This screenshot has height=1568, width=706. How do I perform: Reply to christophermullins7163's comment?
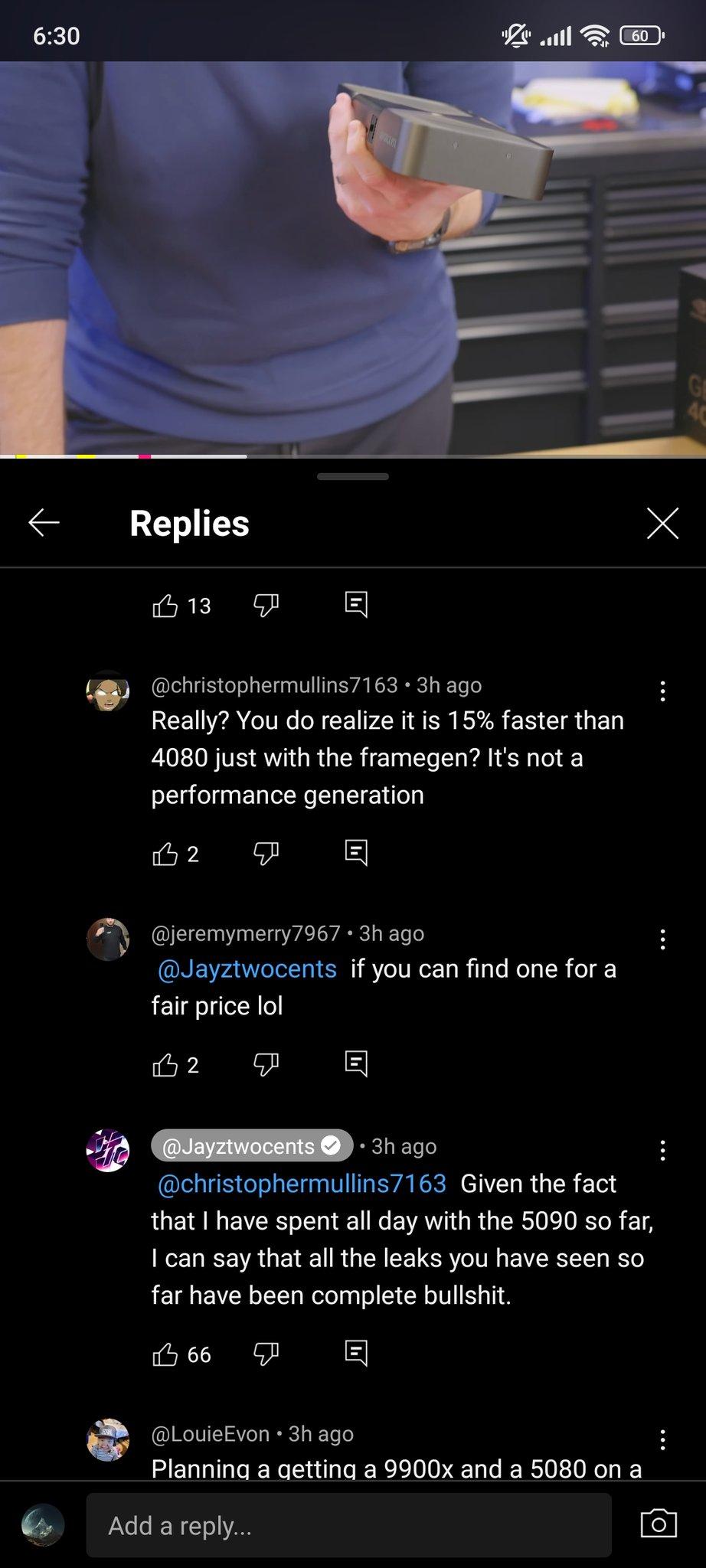(x=356, y=852)
